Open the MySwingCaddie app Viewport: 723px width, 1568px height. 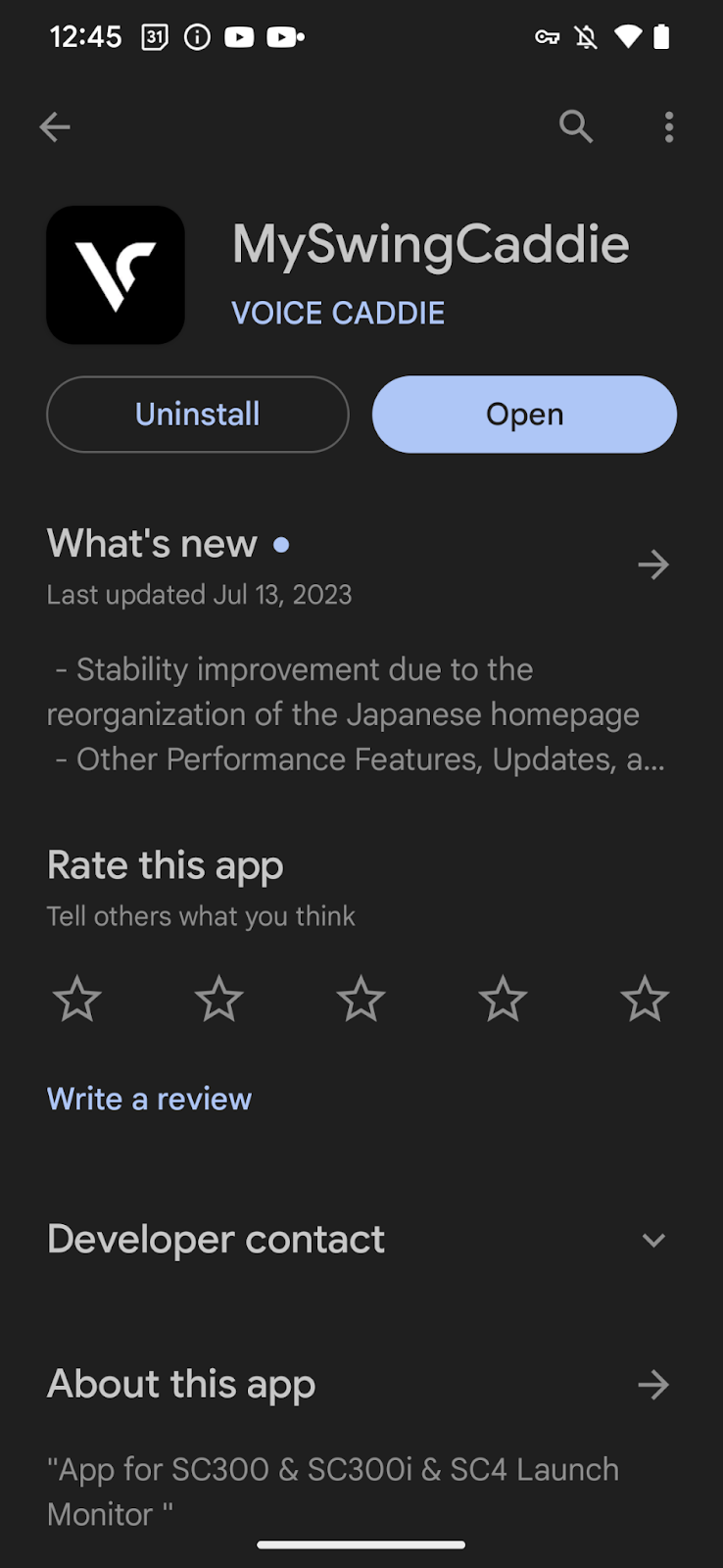524,415
